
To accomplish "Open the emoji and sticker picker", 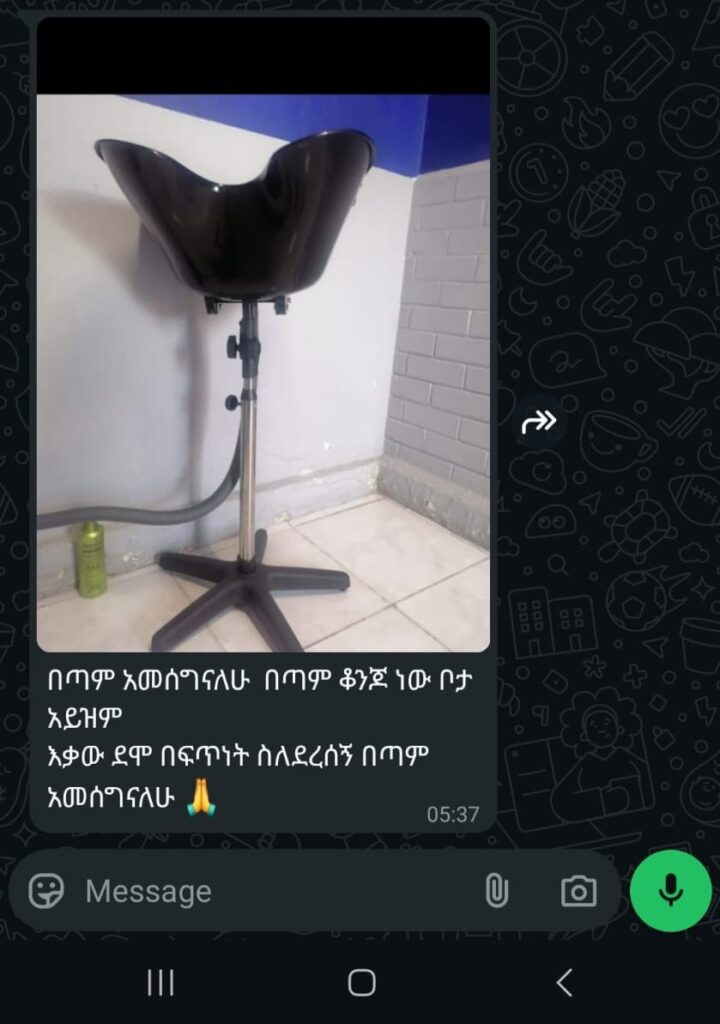I will (46, 890).
